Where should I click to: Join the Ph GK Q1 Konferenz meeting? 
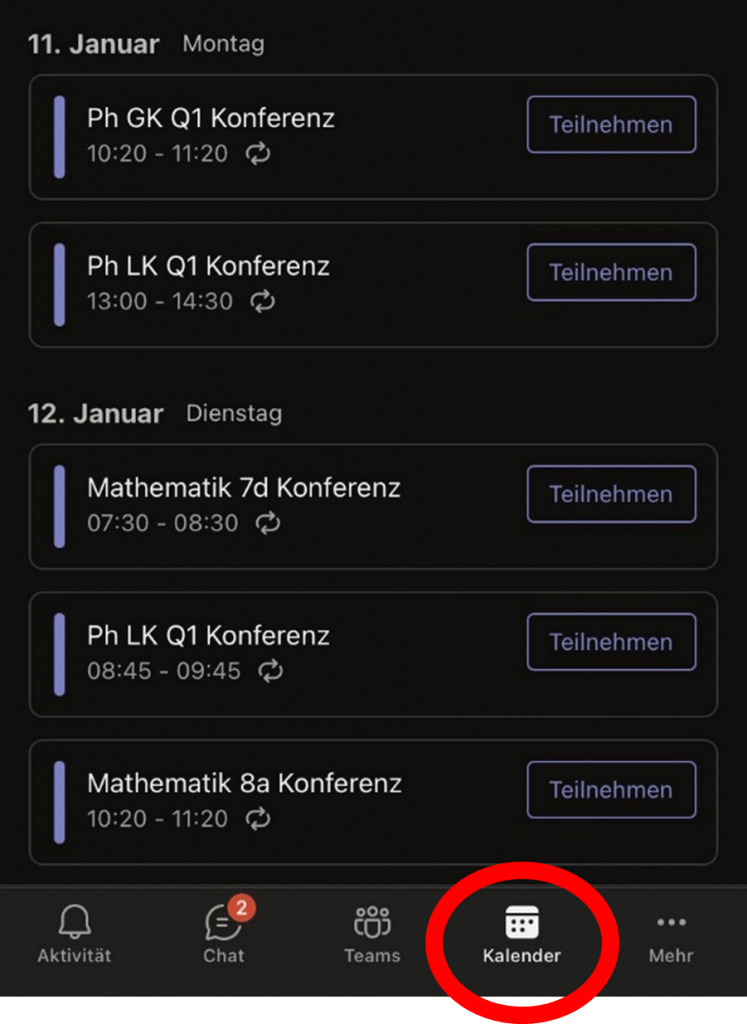tap(611, 125)
